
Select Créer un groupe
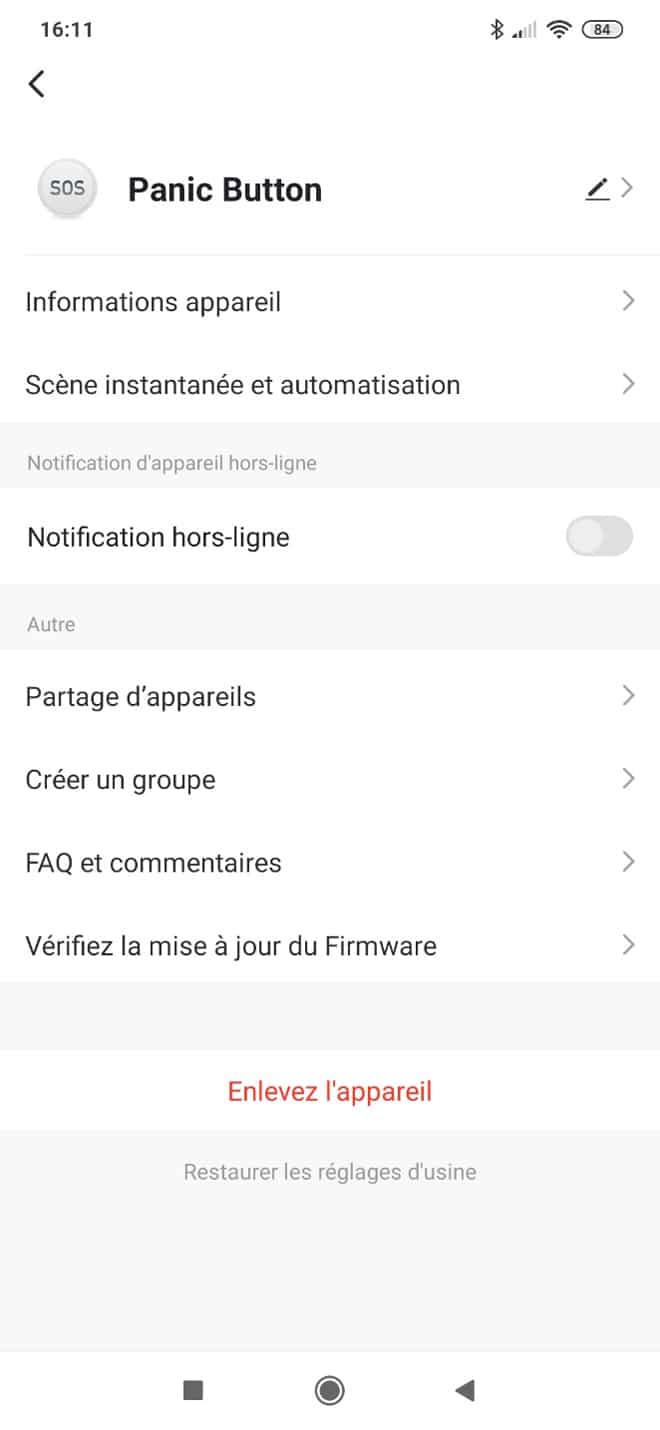click(330, 779)
